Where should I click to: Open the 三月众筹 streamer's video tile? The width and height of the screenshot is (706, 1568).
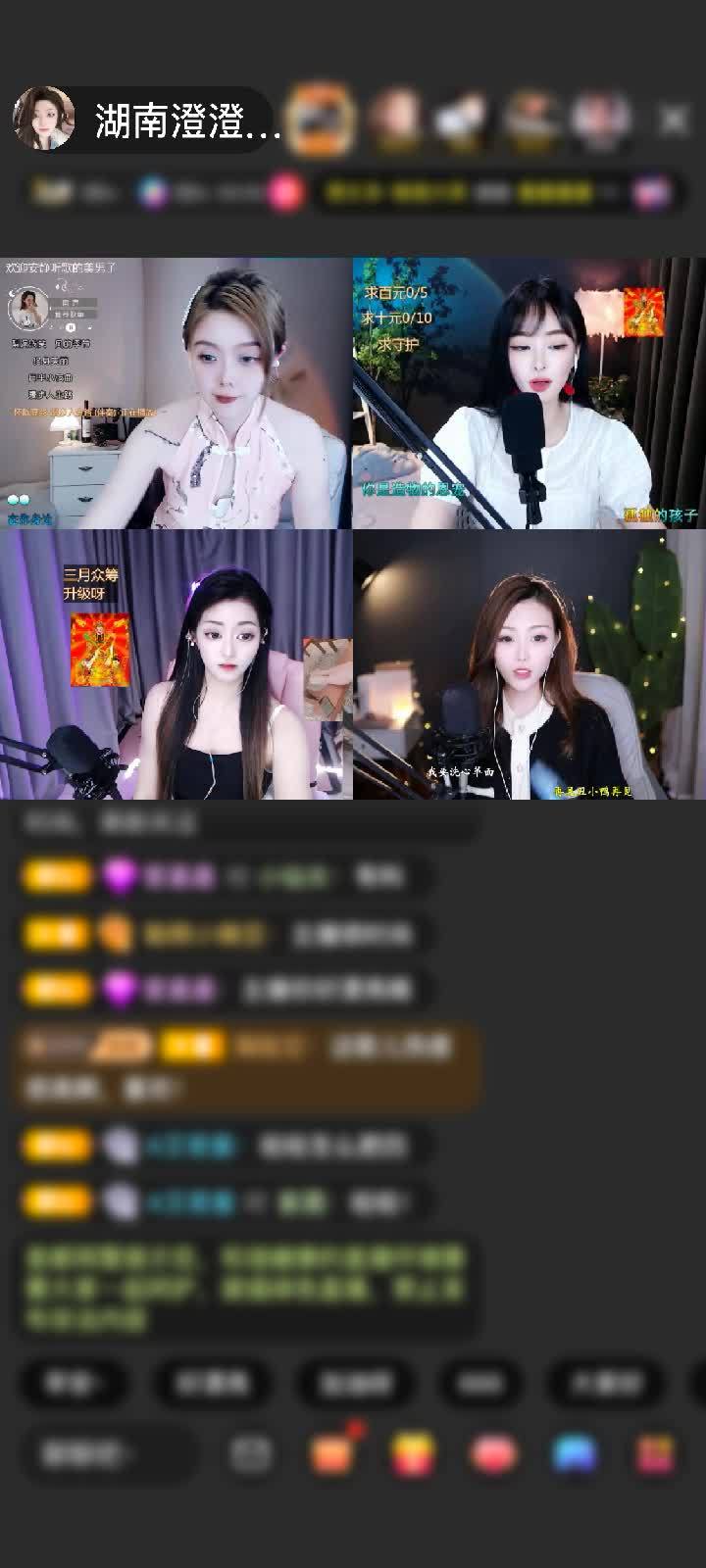click(x=176, y=664)
